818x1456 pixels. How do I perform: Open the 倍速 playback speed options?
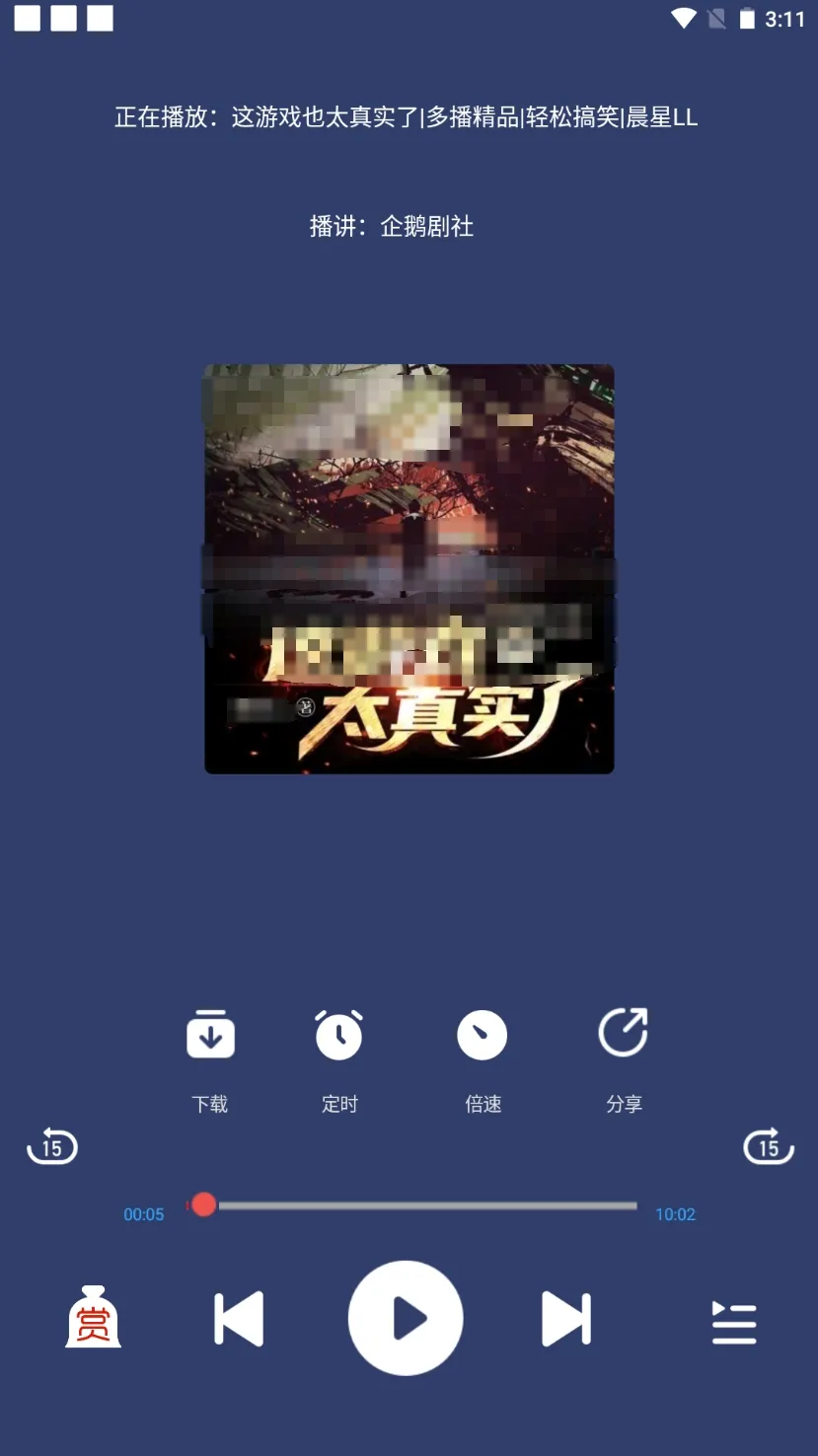click(x=482, y=1036)
